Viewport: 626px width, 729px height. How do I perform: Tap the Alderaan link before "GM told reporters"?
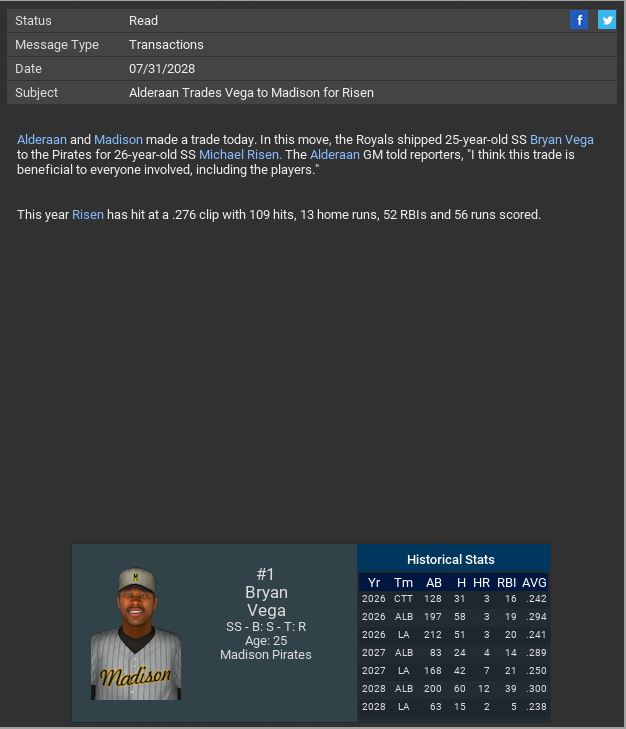[334, 155]
